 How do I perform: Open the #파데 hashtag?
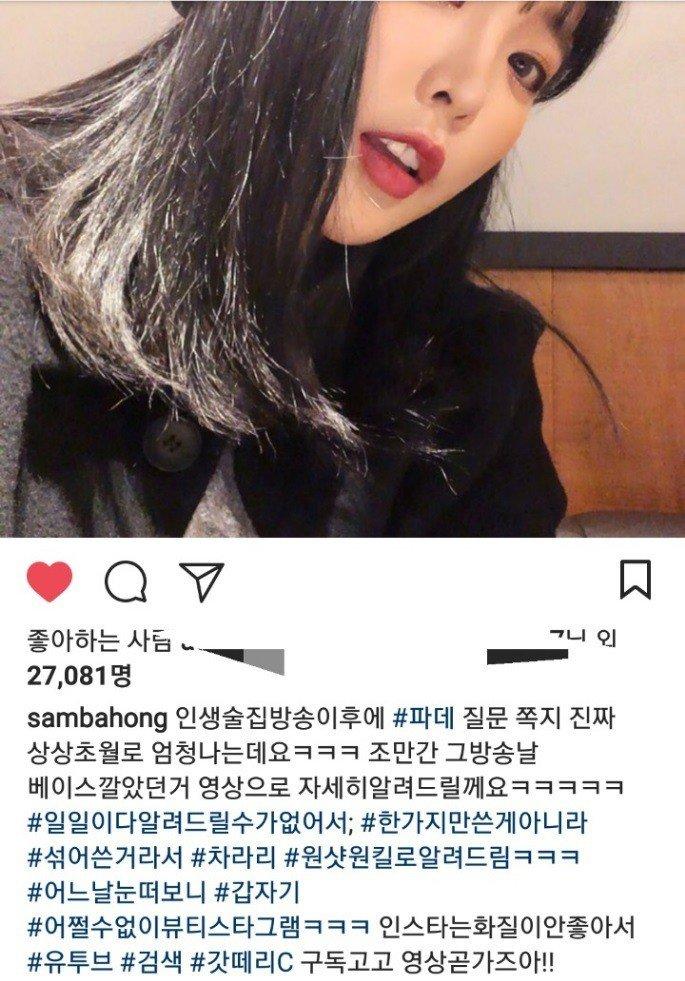coord(425,718)
